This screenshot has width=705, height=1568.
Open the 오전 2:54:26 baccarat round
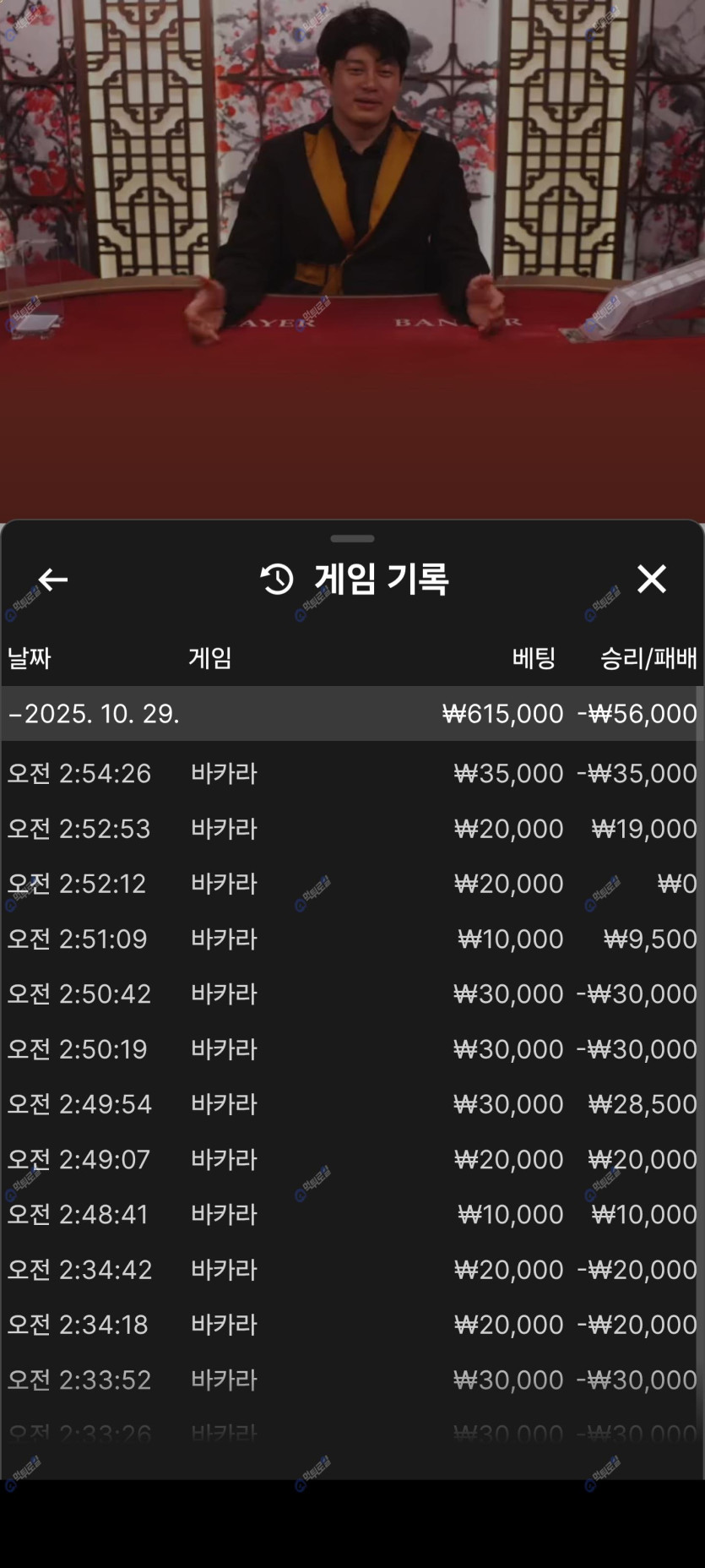pos(351,773)
